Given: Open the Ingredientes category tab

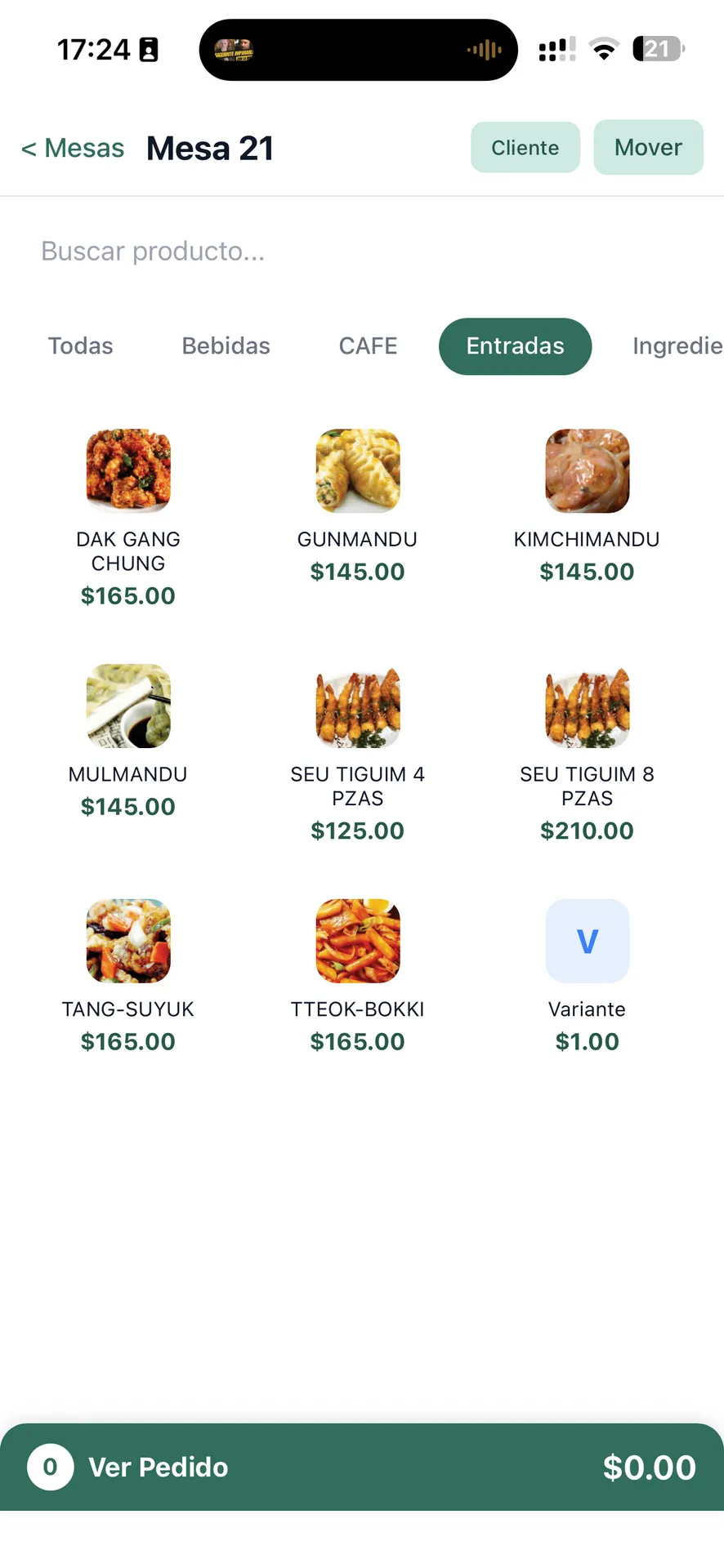Looking at the screenshot, I should point(677,346).
